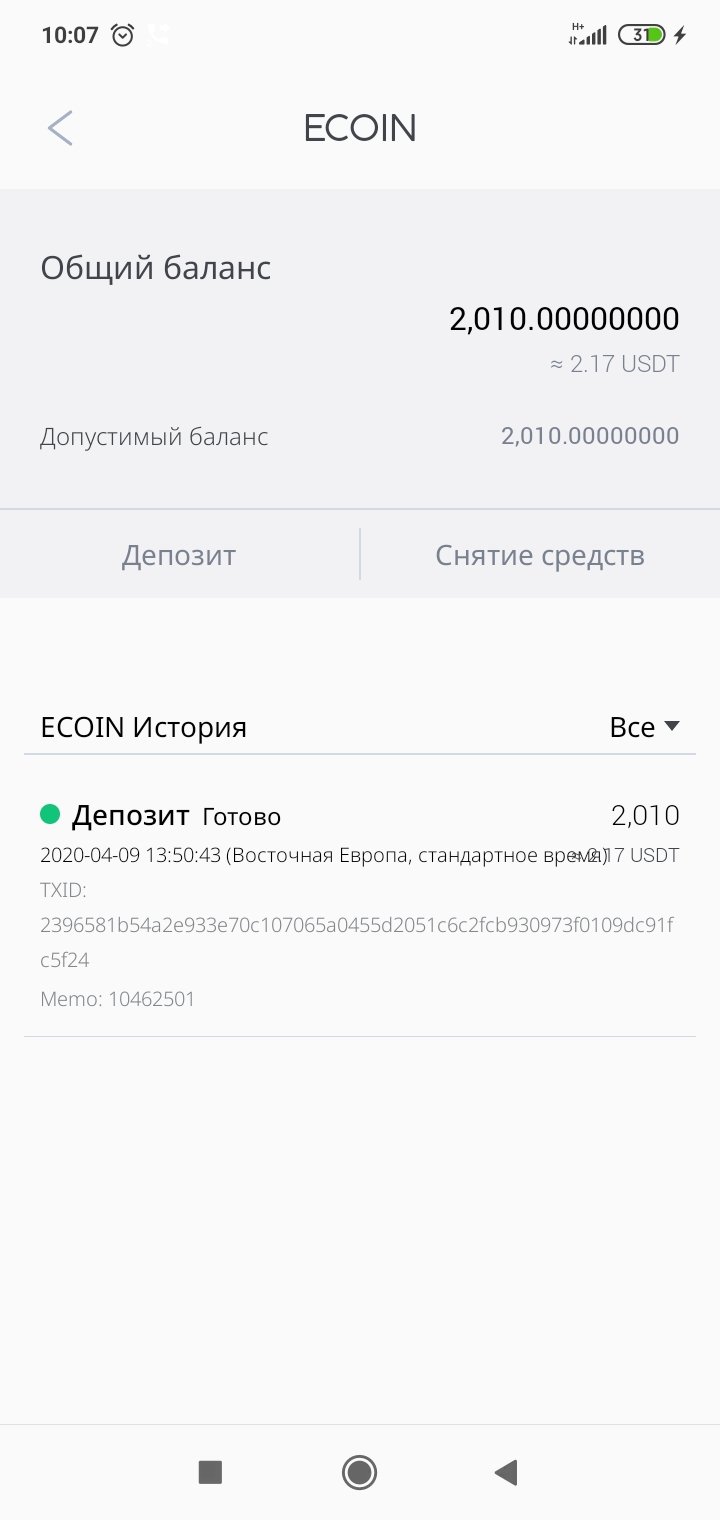Tap the system home button

click(x=359, y=1471)
